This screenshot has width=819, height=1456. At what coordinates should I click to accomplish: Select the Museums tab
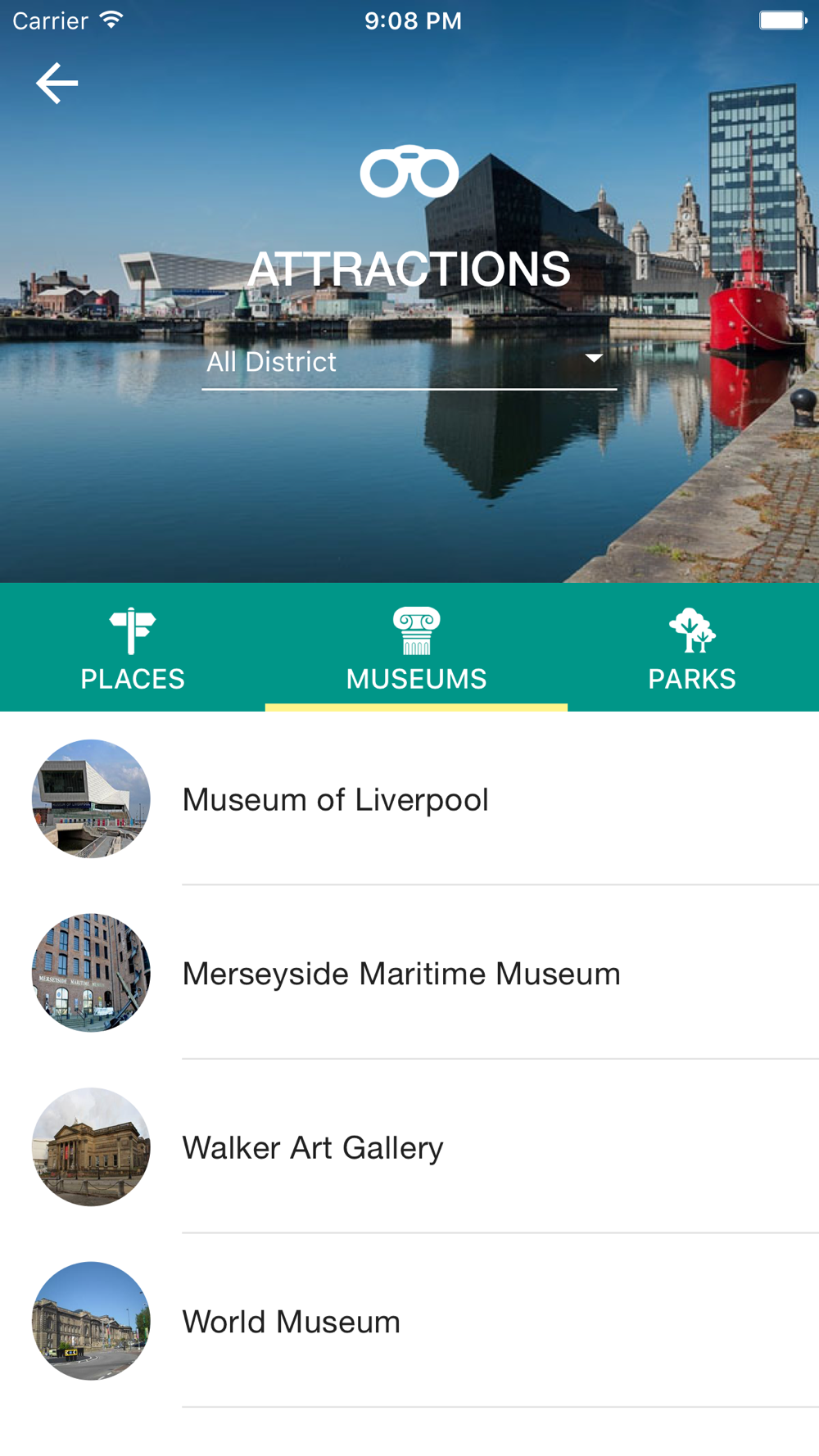click(x=416, y=648)
